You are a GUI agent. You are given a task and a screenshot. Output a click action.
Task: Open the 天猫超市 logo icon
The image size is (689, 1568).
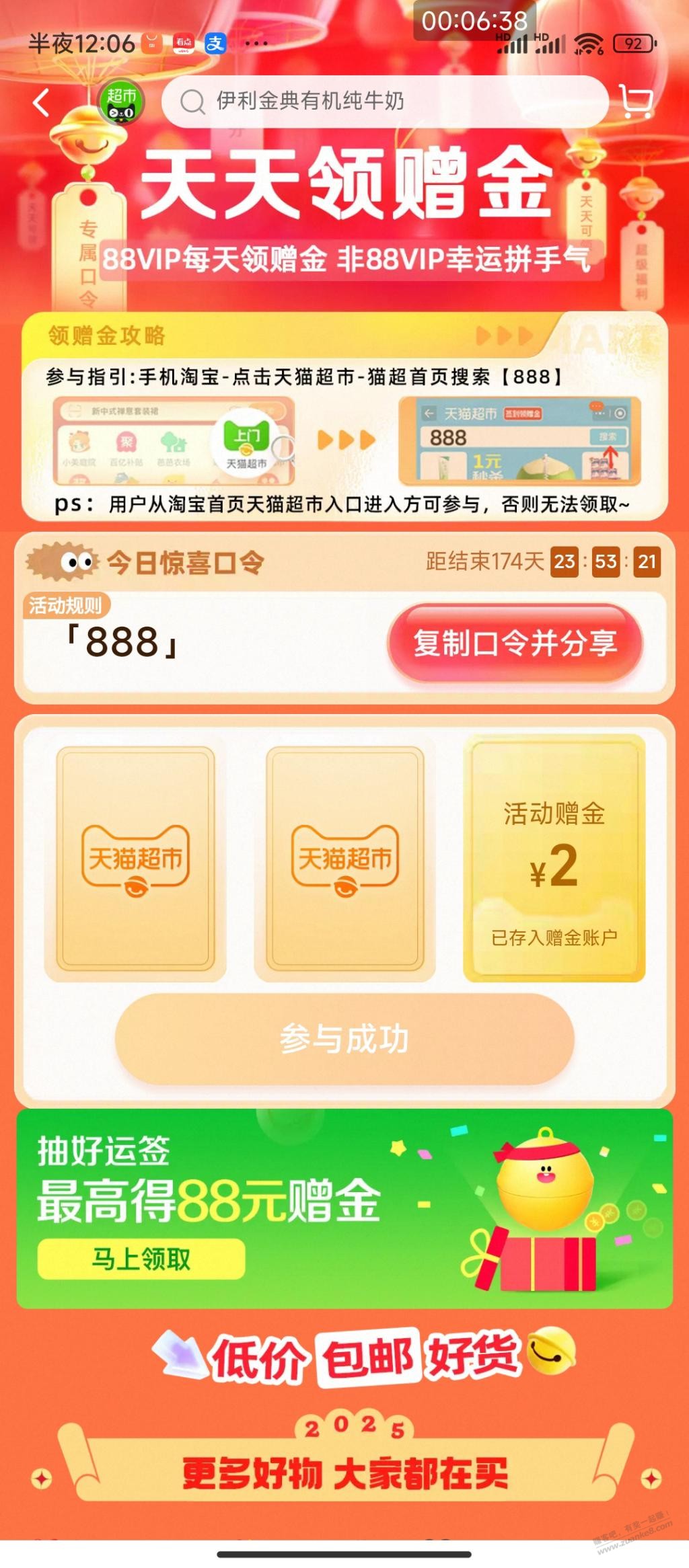coord(121,103)
